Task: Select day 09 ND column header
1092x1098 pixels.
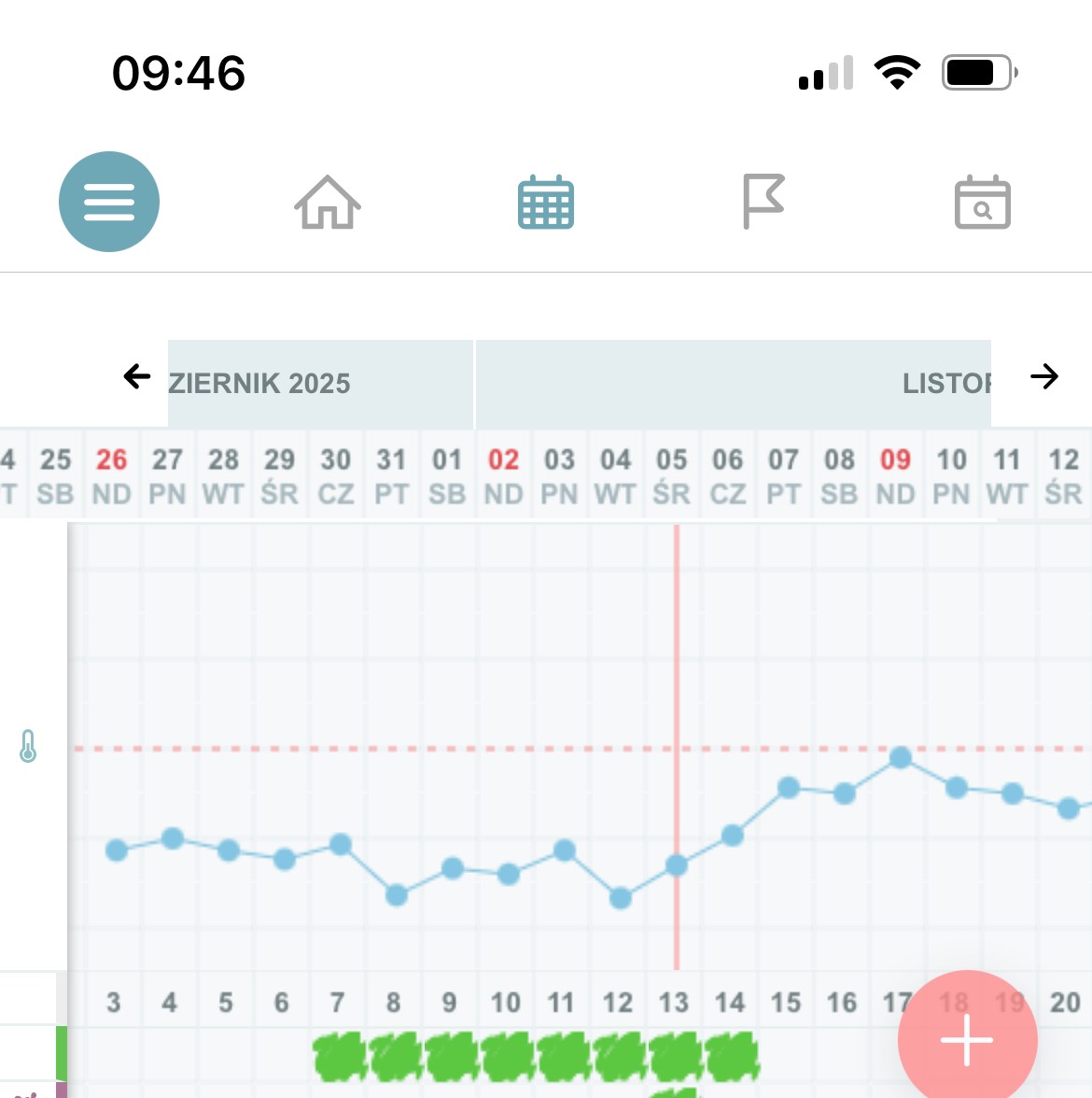Action: click(895, 476)
